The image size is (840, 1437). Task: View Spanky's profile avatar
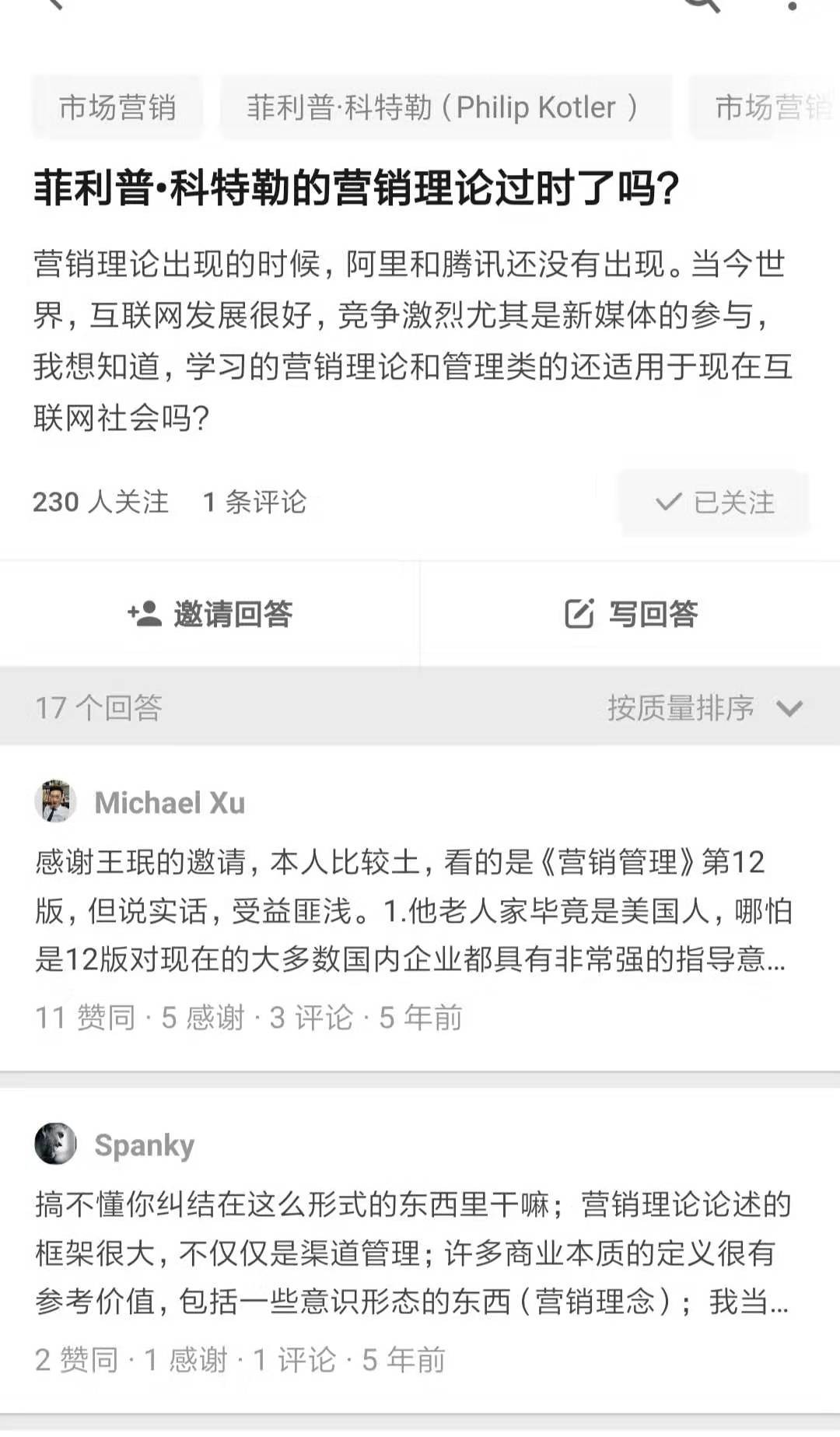point(55,1144)
